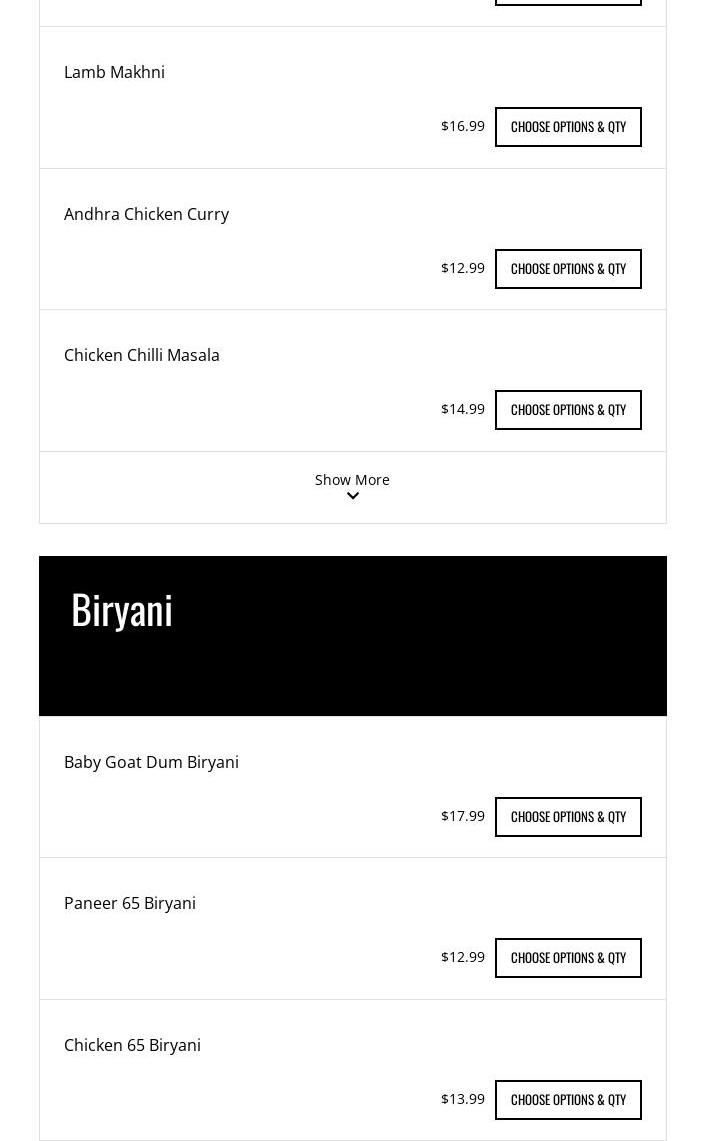Expand the list with Show More
Image resolution: width=705 pixels, height=1141 pixels.
[x=352, y=486]
